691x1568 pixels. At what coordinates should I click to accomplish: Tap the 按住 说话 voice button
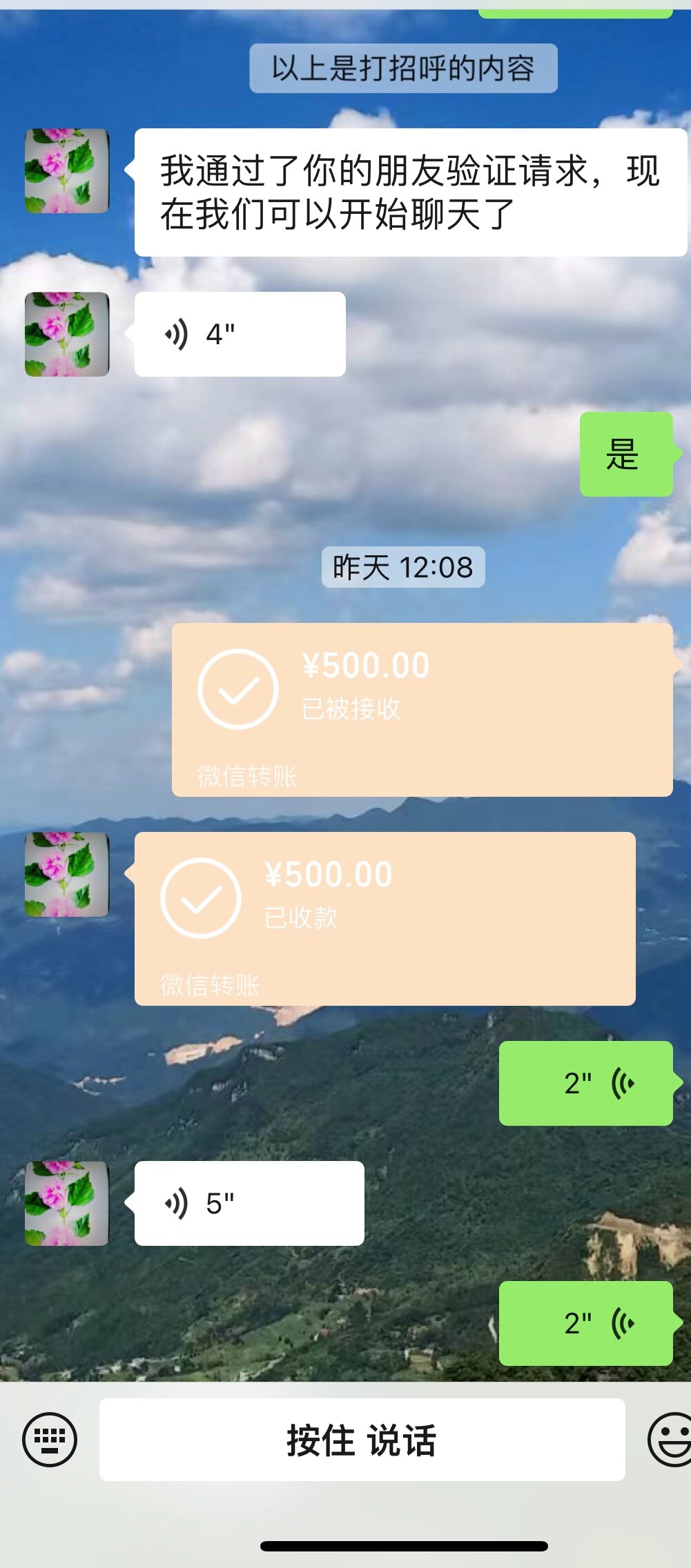click(362, 1439)
